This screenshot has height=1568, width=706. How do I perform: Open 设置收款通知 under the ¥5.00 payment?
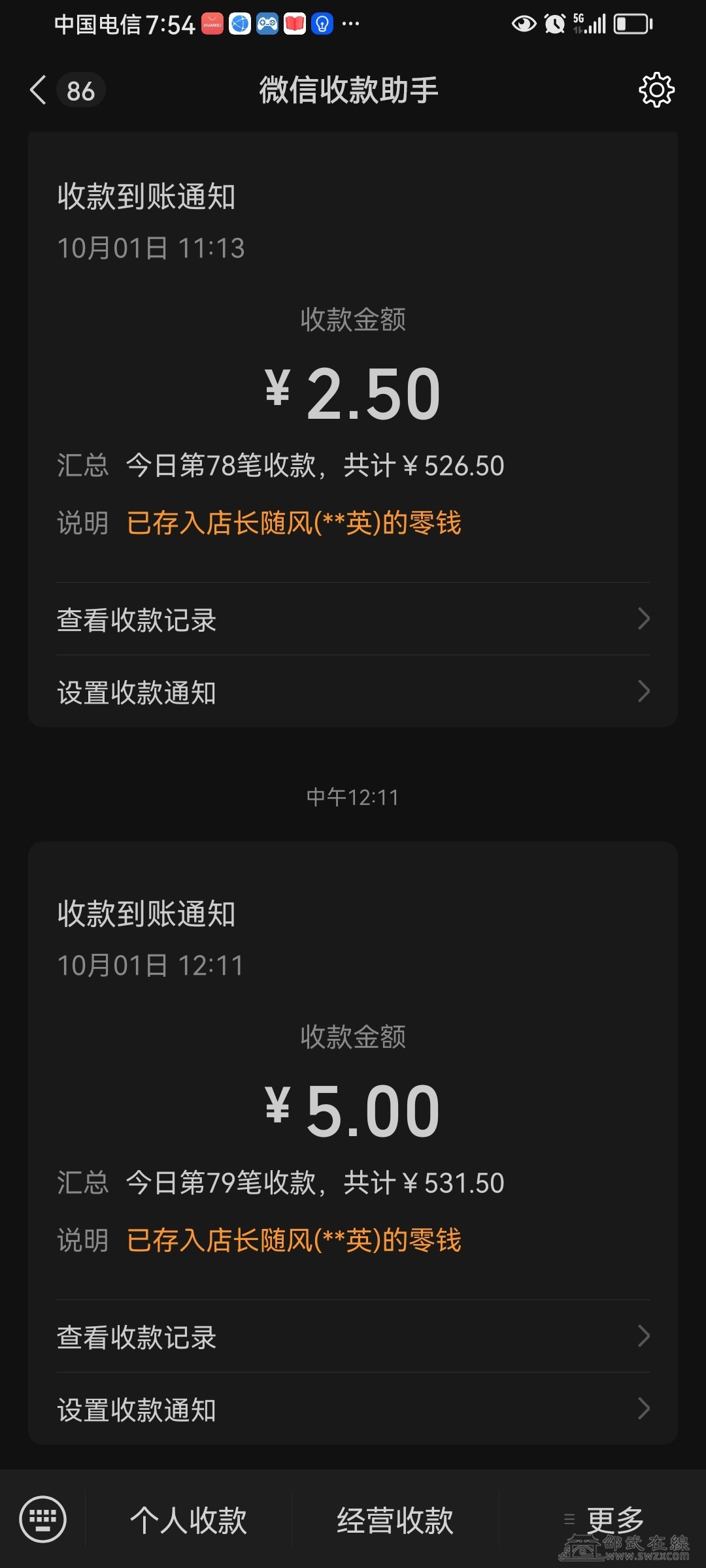pyautogui.click(x=353, y=1409)
